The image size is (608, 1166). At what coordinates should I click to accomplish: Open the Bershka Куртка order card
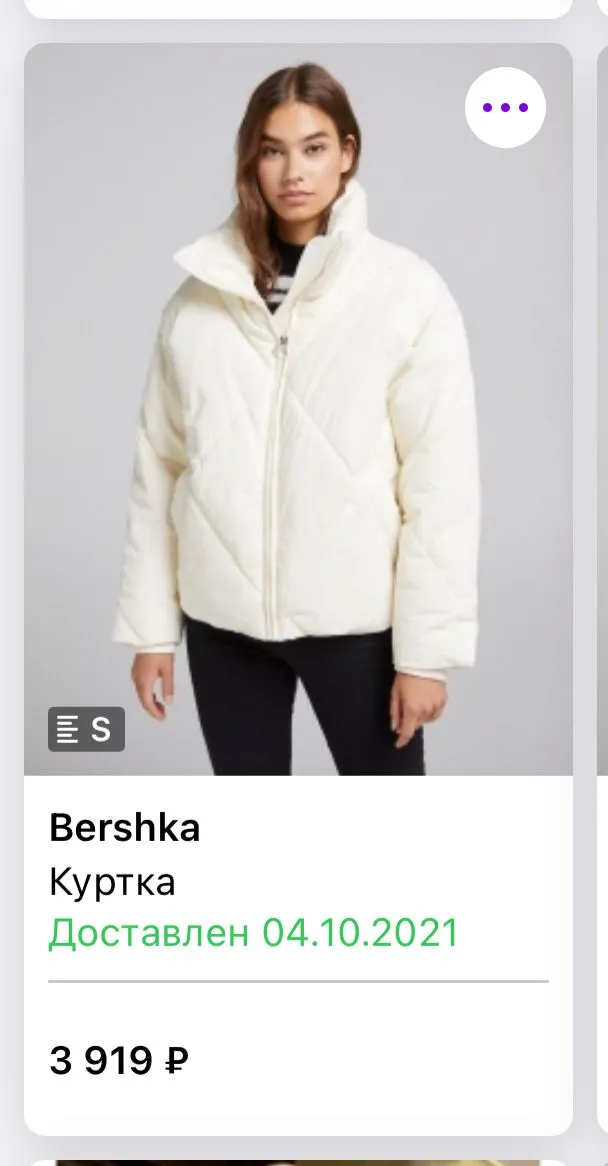click(x=298, y=589)
